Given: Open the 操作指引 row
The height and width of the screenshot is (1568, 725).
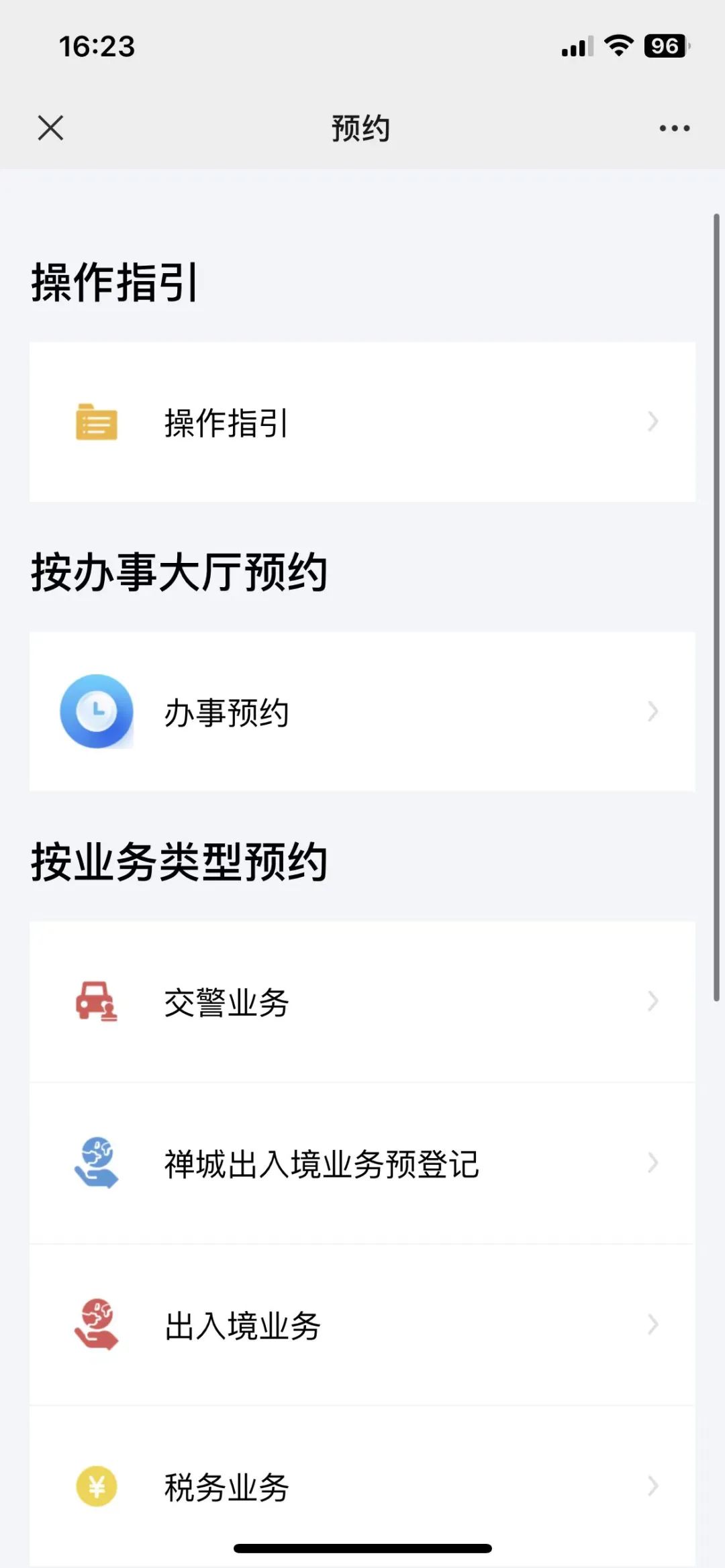Looking at the screenshot, I should click(362, 422).
